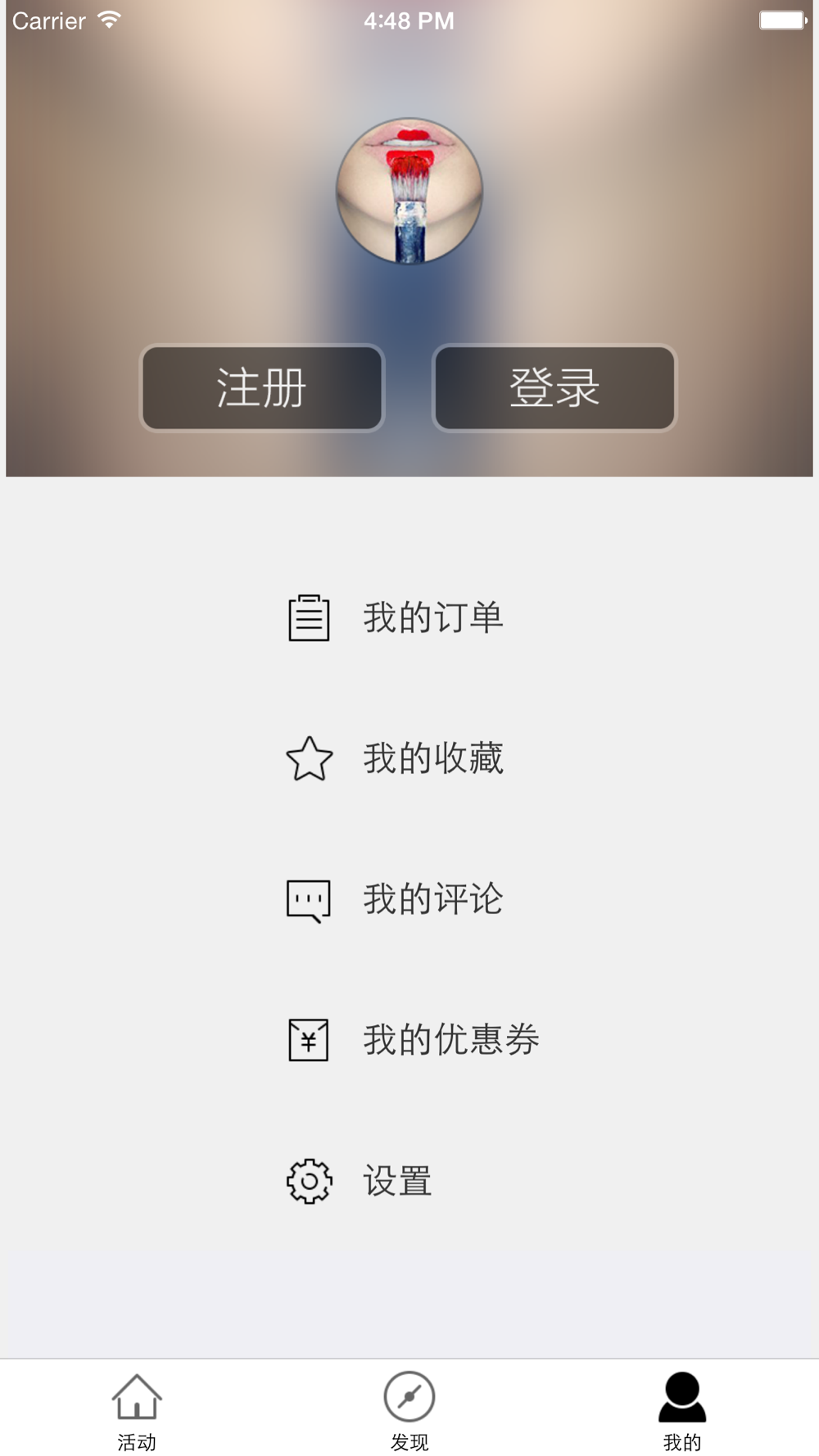Tap the 注册 register button
819x1456 pixels.
[x=261, y=388]
